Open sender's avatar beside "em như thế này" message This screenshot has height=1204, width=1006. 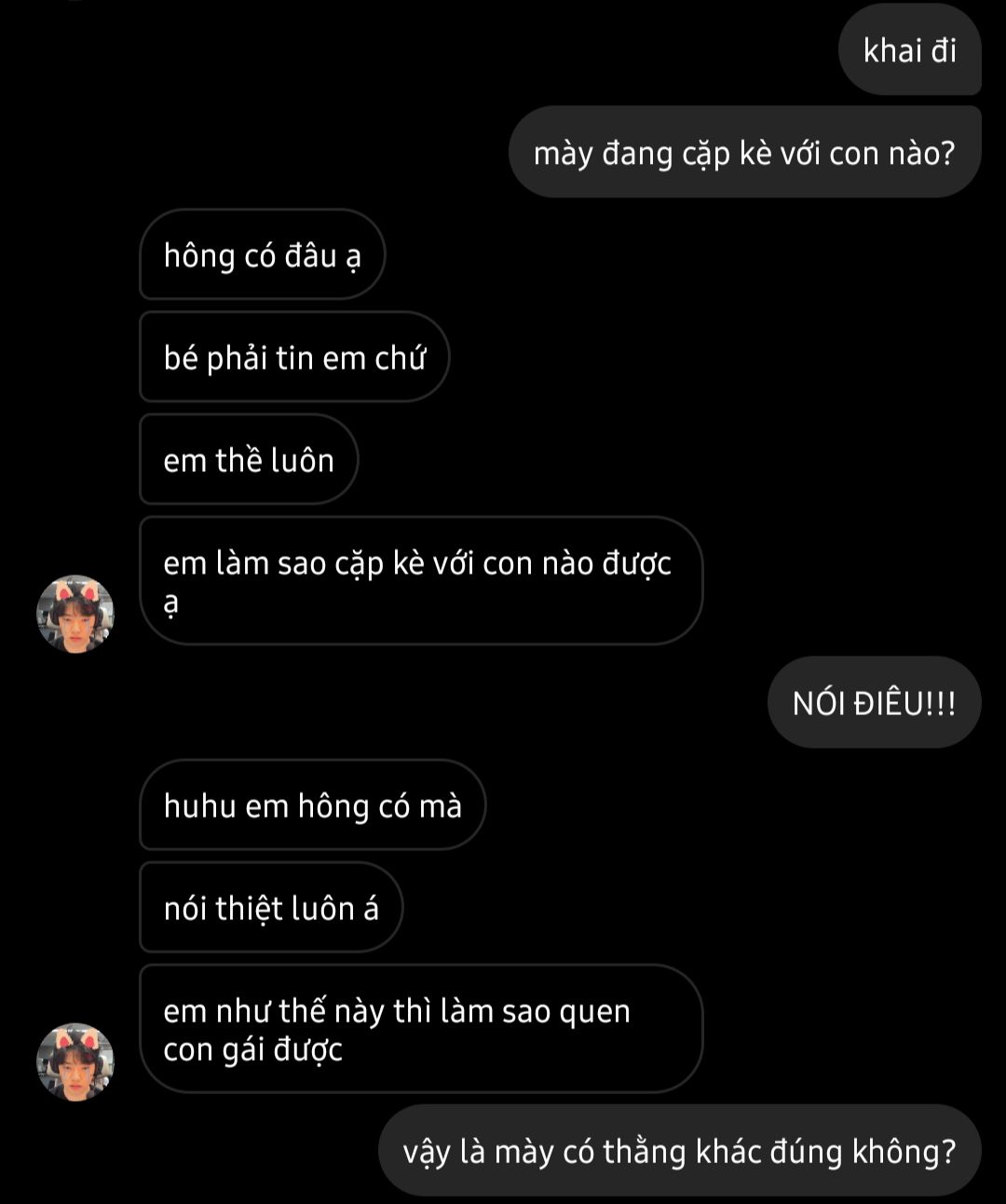coord(75,1062)
